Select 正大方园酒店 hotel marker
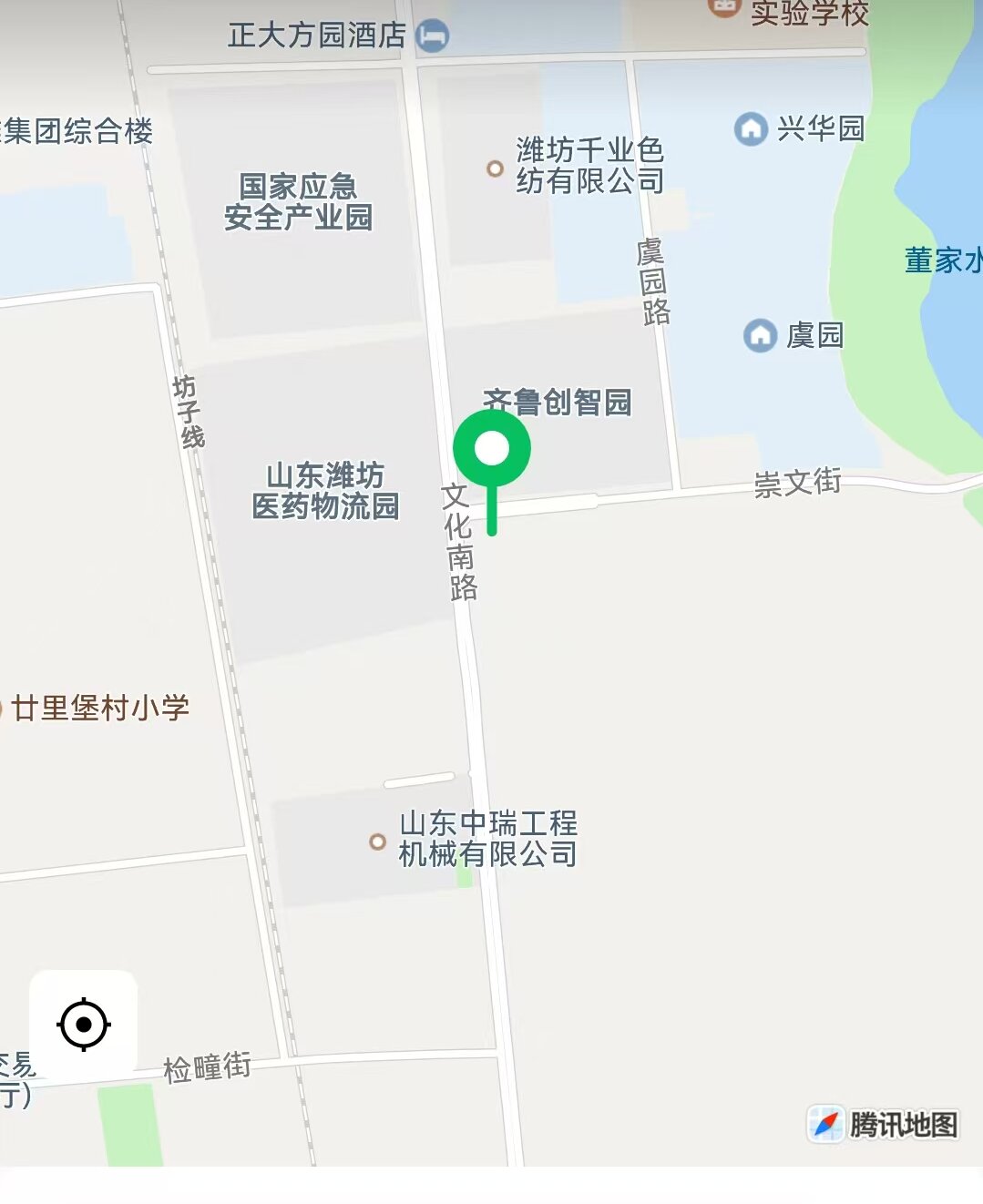The image size is (983, 1204). click(432, 36)
